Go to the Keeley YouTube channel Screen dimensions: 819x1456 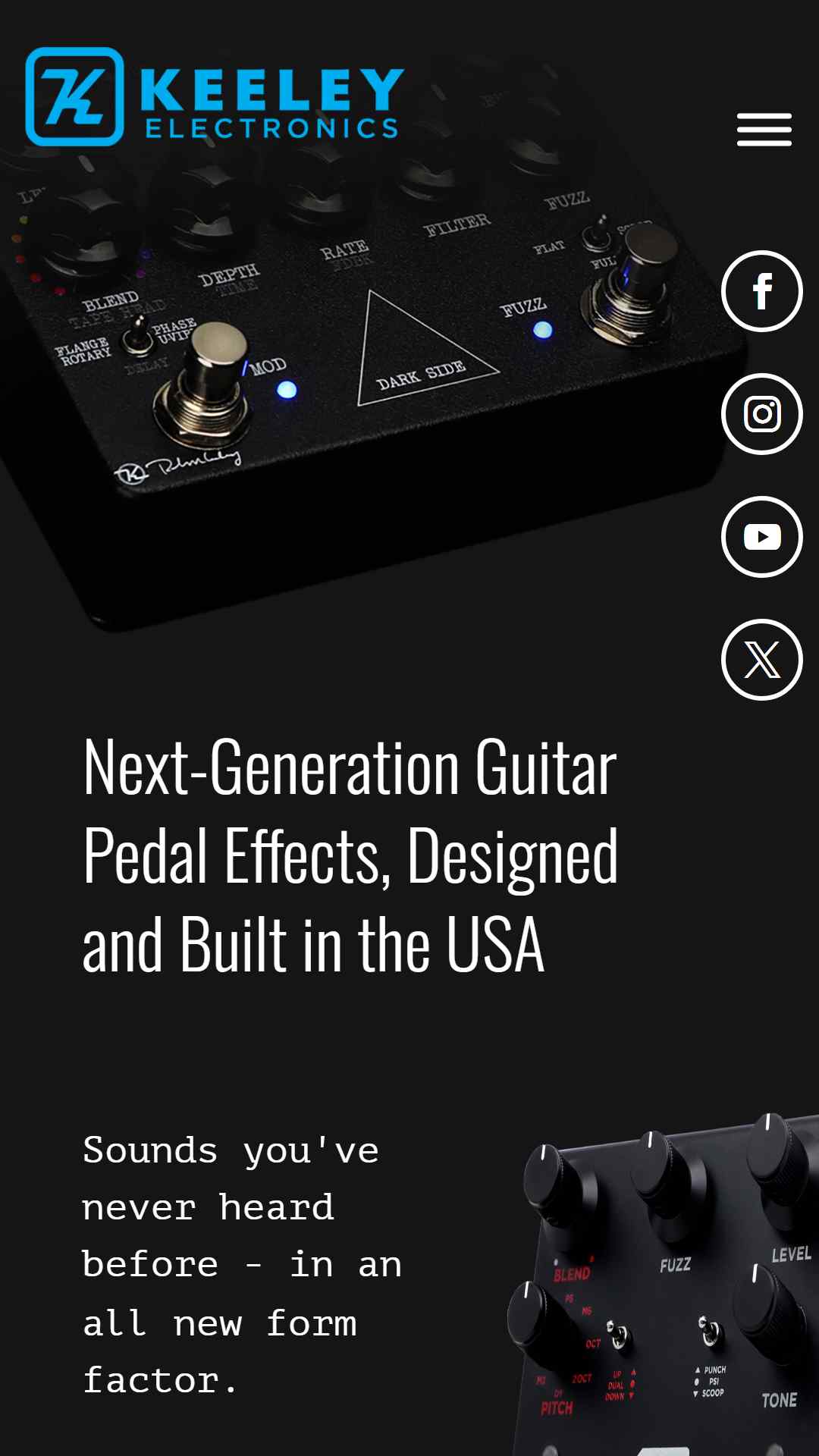click(x=762, y=537)
